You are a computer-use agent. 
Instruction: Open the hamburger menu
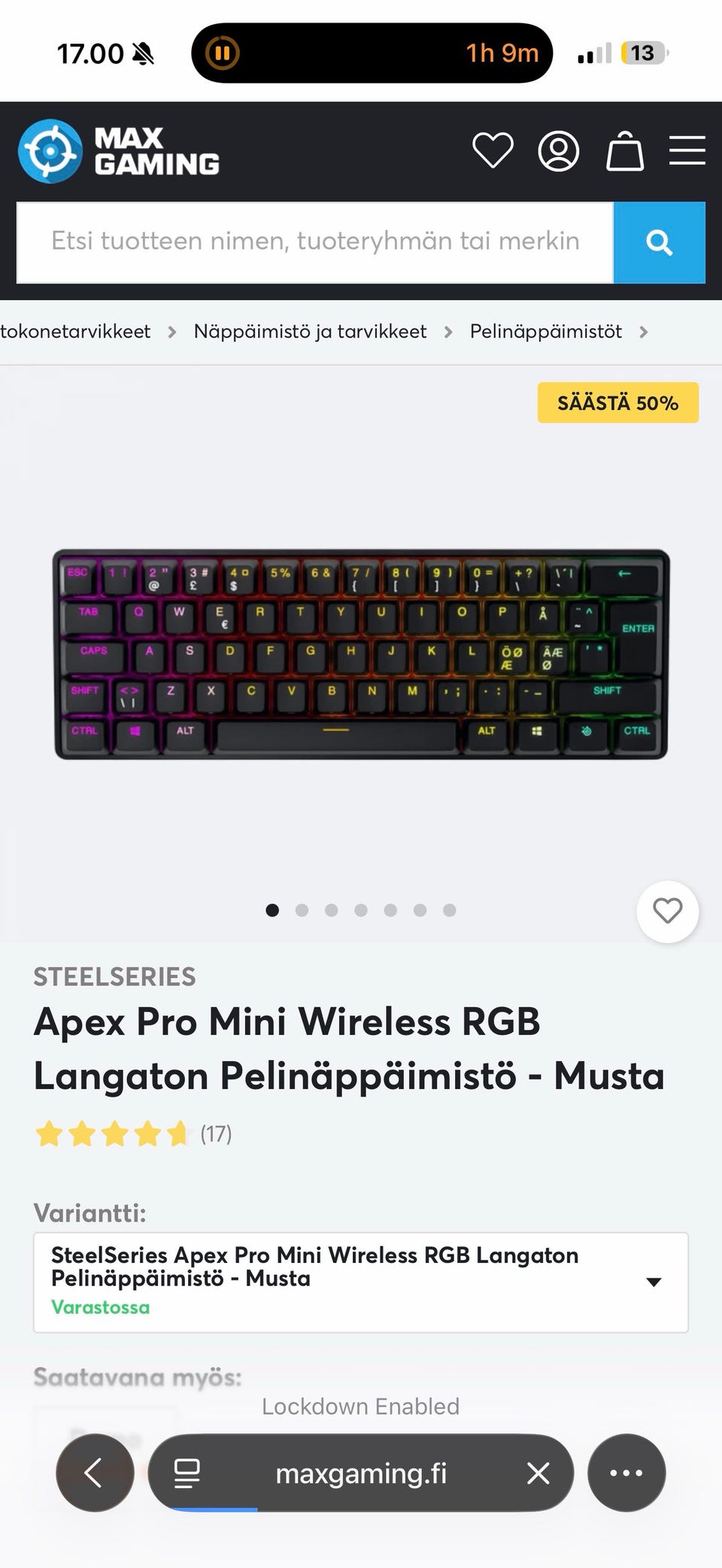687,150
